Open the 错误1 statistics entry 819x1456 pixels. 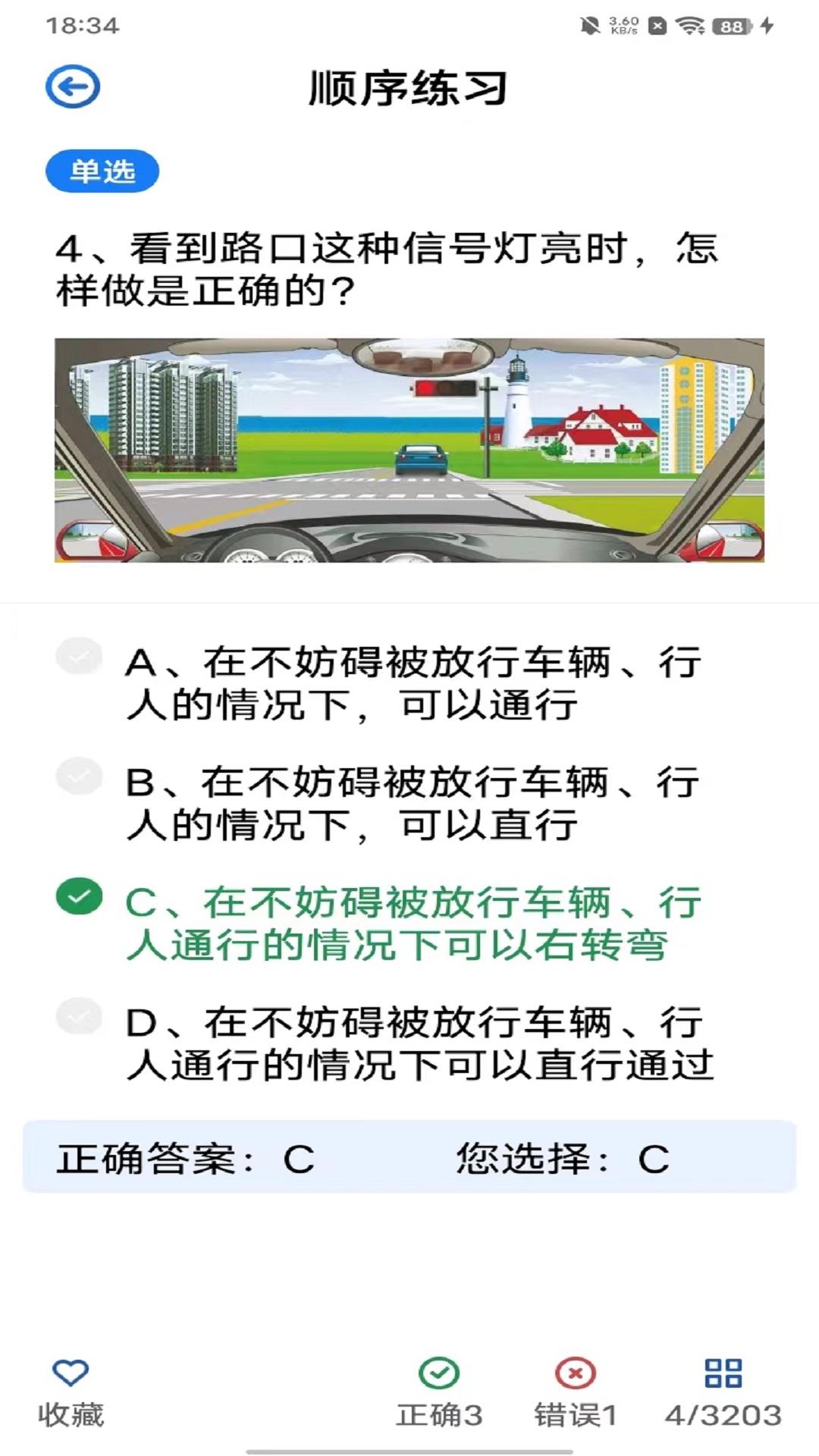pos(573,1415)
